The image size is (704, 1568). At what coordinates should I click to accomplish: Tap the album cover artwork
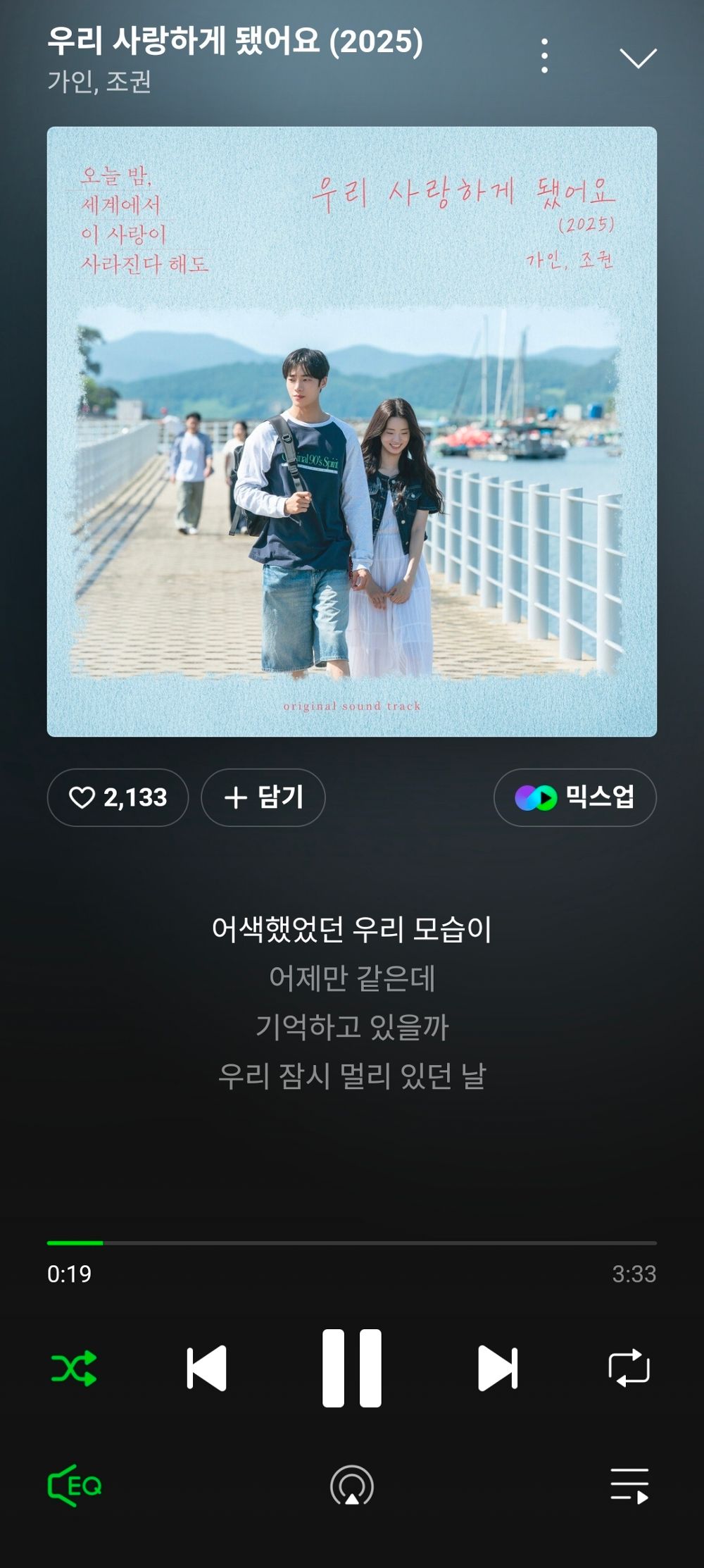(x=352, y=430)
